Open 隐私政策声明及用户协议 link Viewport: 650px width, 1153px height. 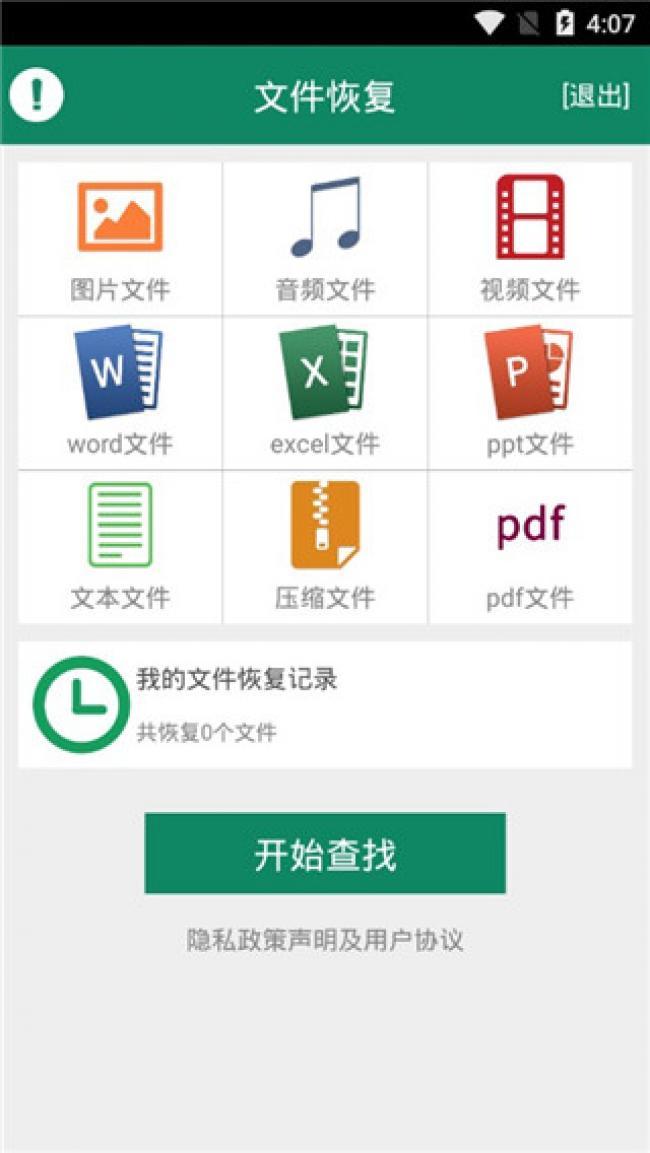325,940
